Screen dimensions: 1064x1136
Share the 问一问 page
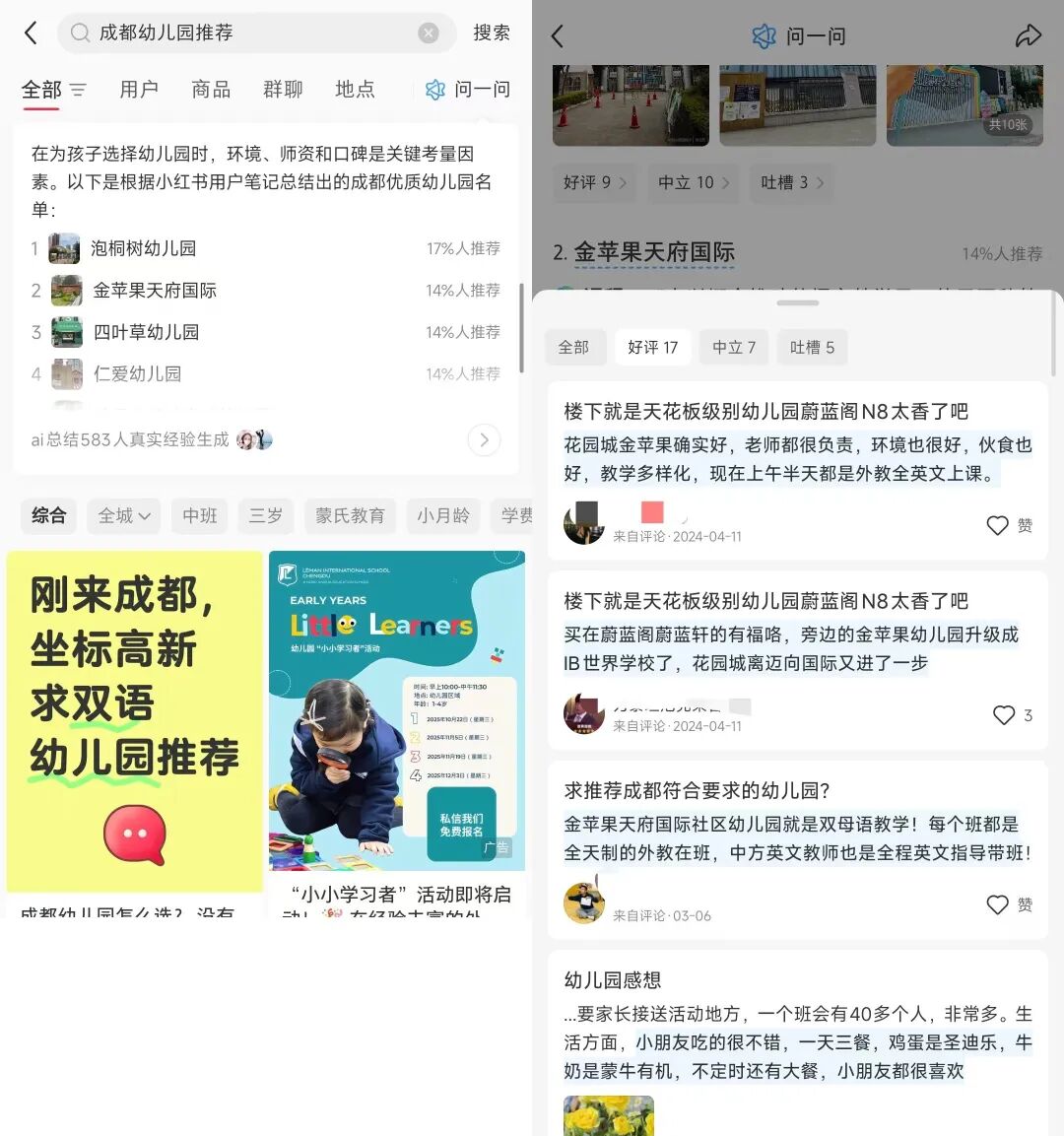click(1028, 36)
